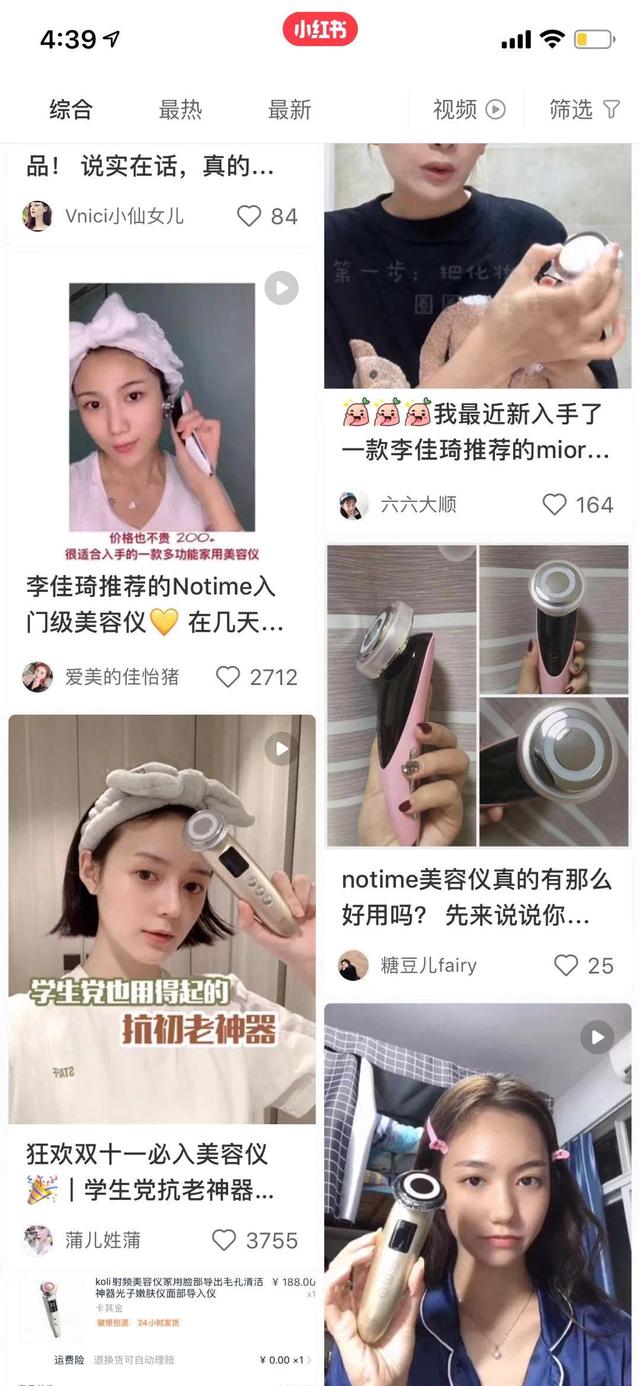Switch to the 最热 tab
This screenshot has height=1386, width=640.
(x=180, y=110)
